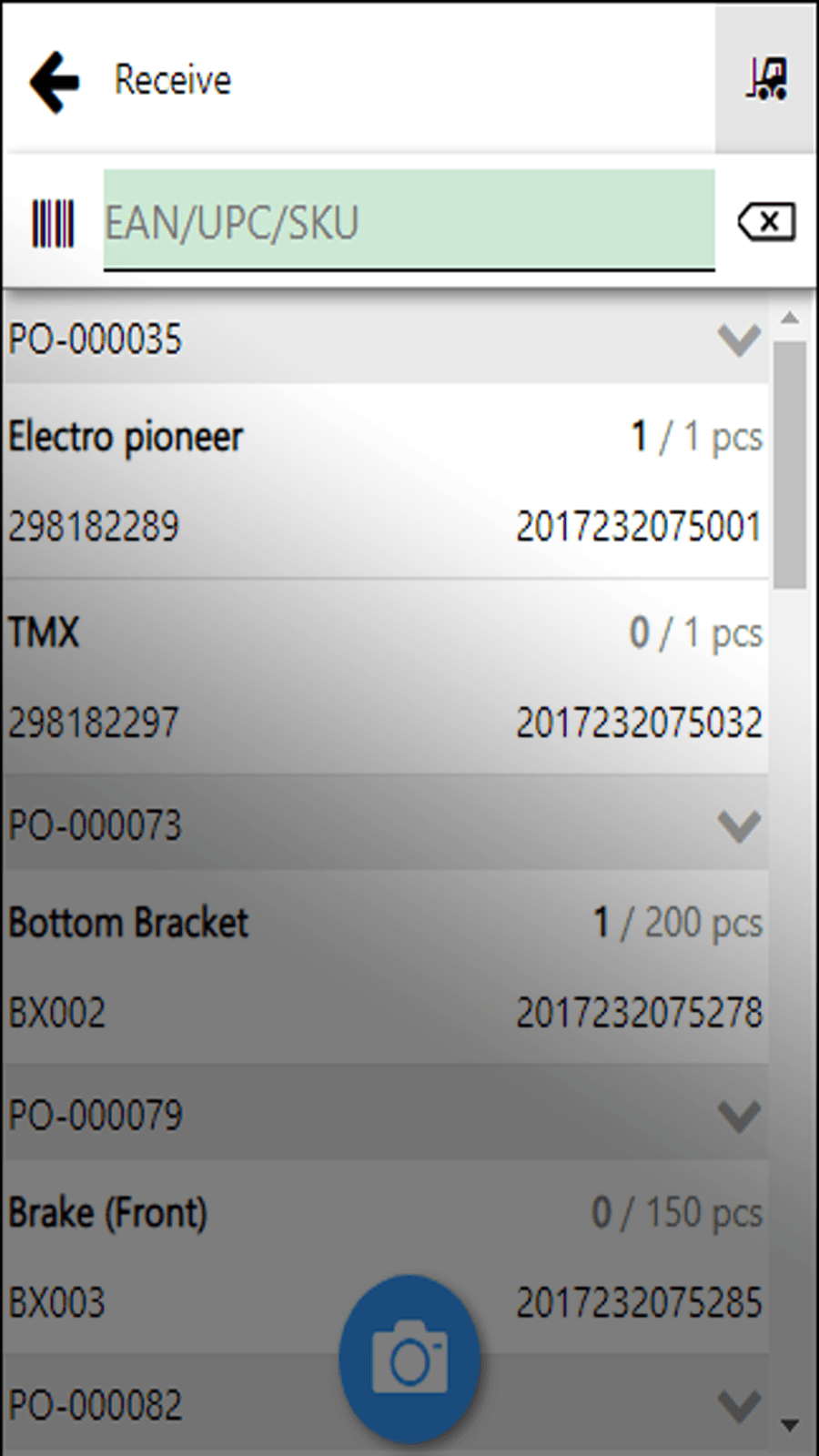Collapse the PO-000082 order group
This screenshot has width=819, height=1456.
click(738, 1405)
